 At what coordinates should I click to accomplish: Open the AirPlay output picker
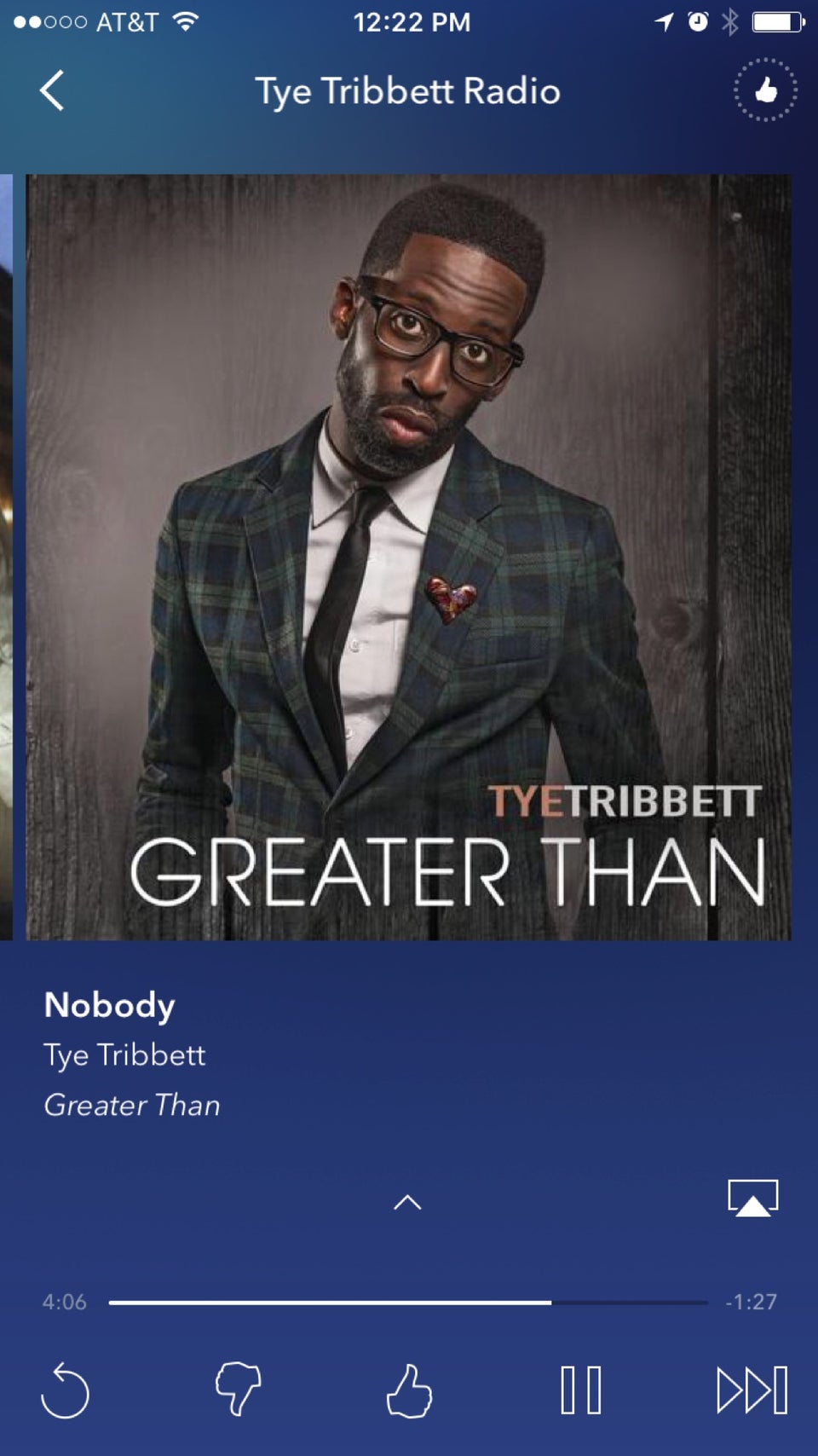(752, 1198)
